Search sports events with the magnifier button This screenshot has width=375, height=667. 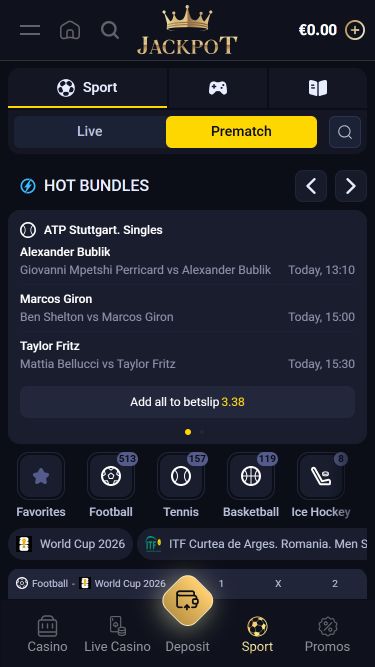(x=345, y=132)
